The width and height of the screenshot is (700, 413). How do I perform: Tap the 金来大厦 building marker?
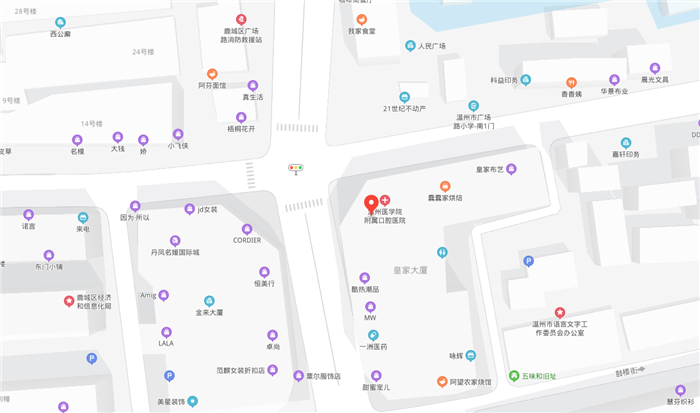click(x=209, y=301)
